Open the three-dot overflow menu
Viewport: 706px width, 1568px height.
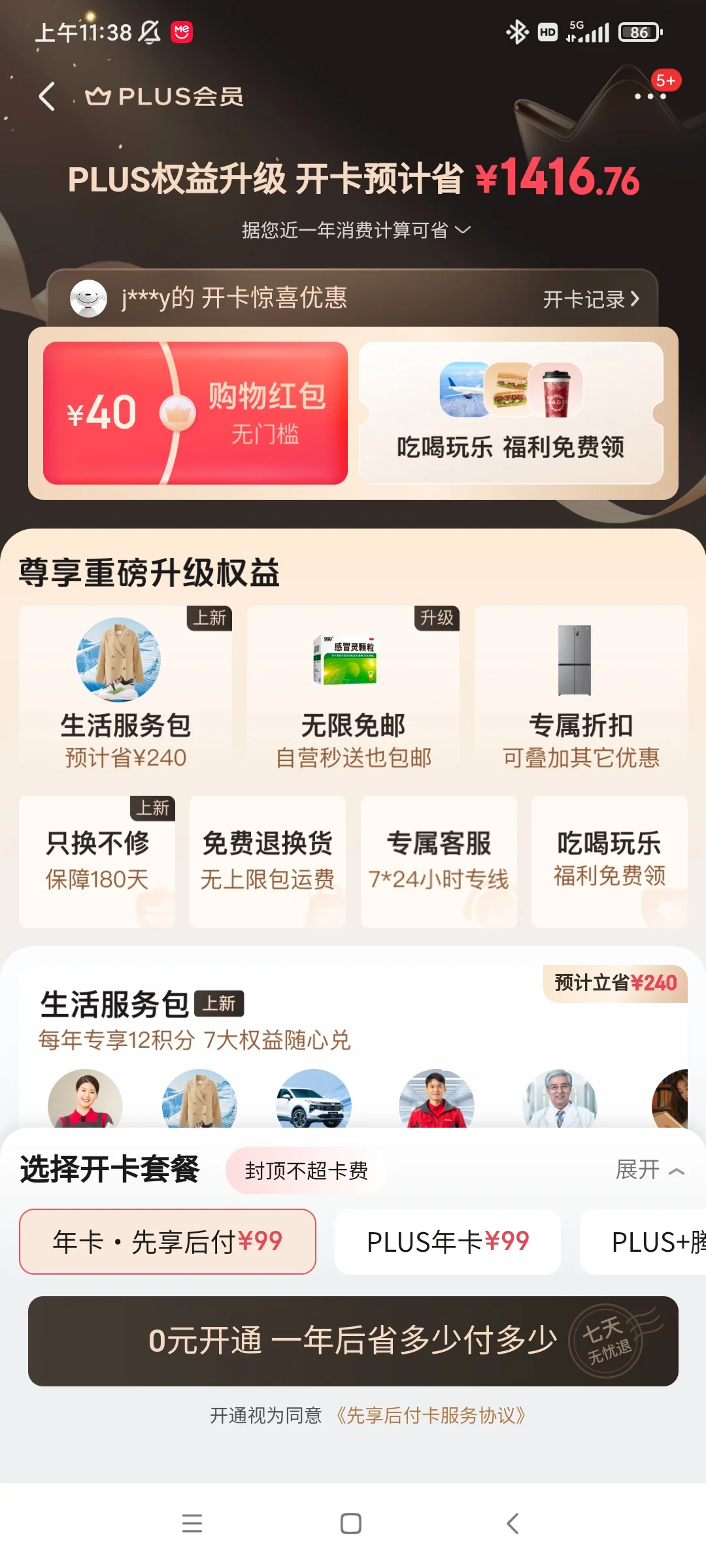[650, 97]
